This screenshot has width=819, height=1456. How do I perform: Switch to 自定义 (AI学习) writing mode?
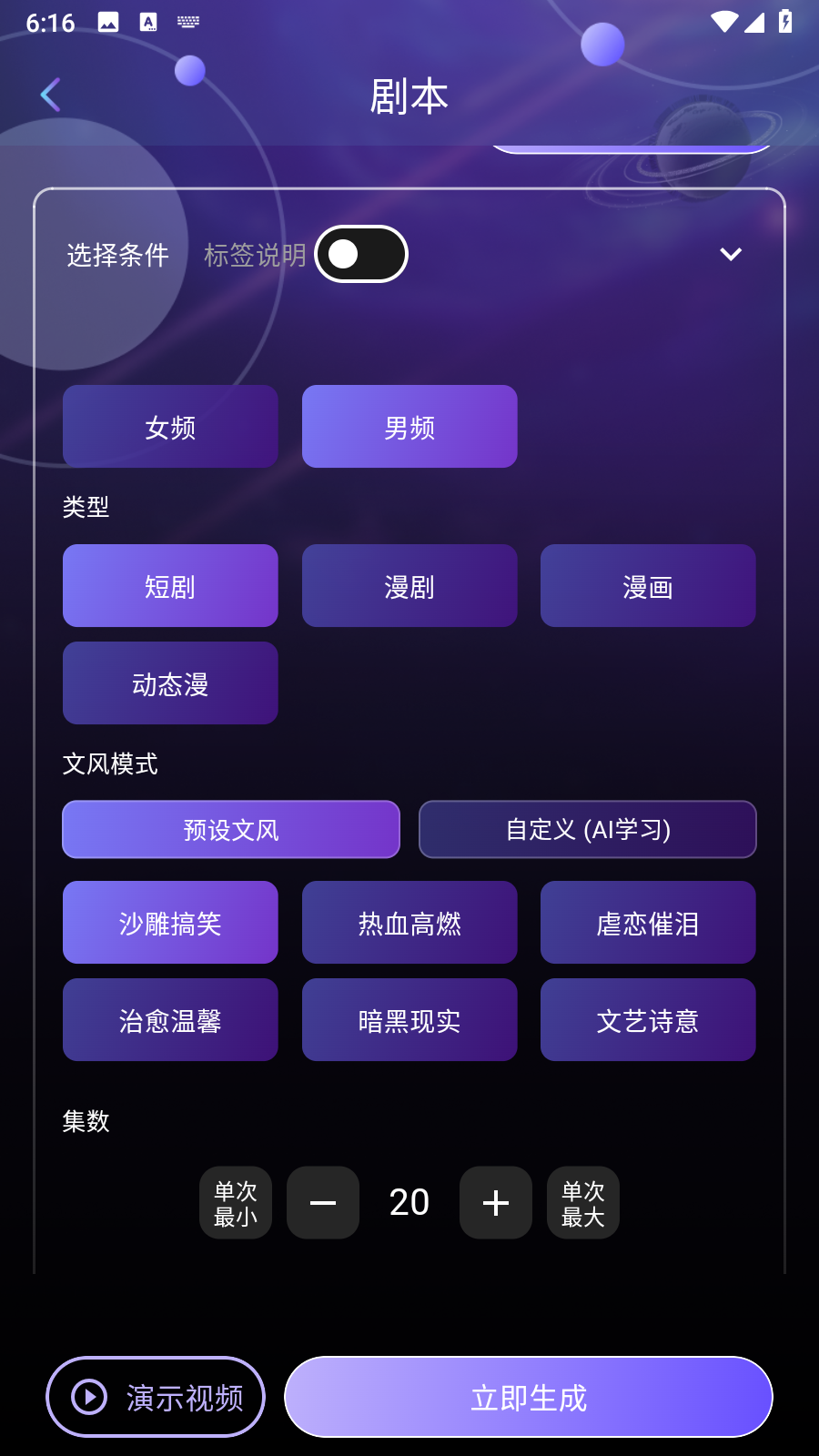pos(587,829)
